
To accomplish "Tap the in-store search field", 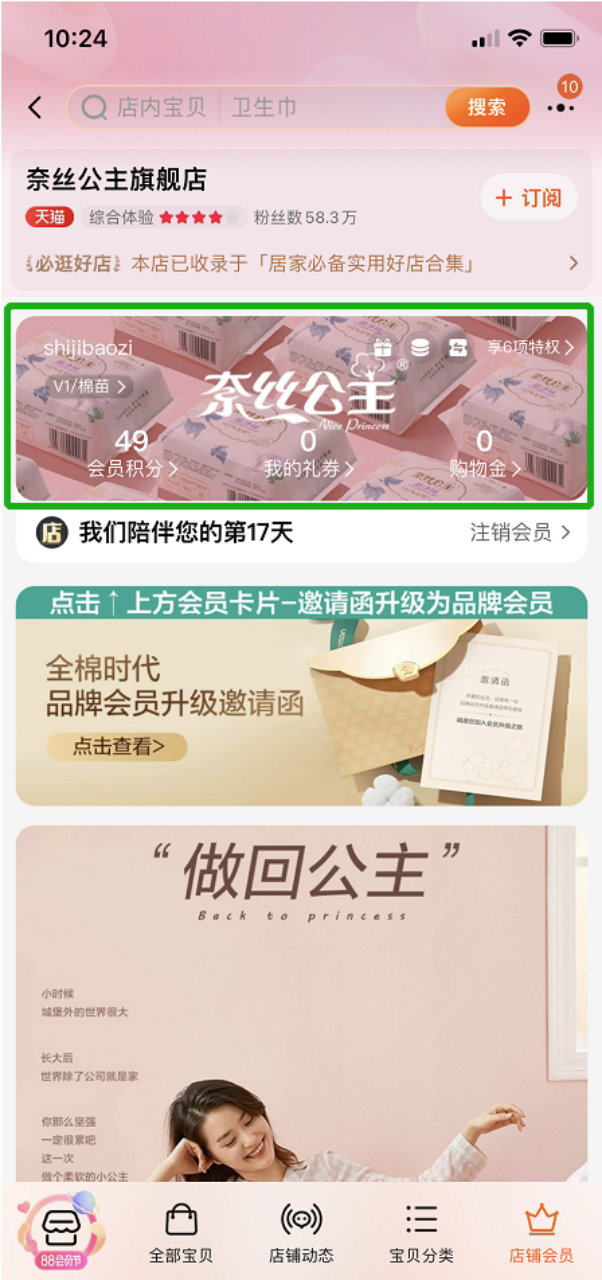I will click(260, 107).
